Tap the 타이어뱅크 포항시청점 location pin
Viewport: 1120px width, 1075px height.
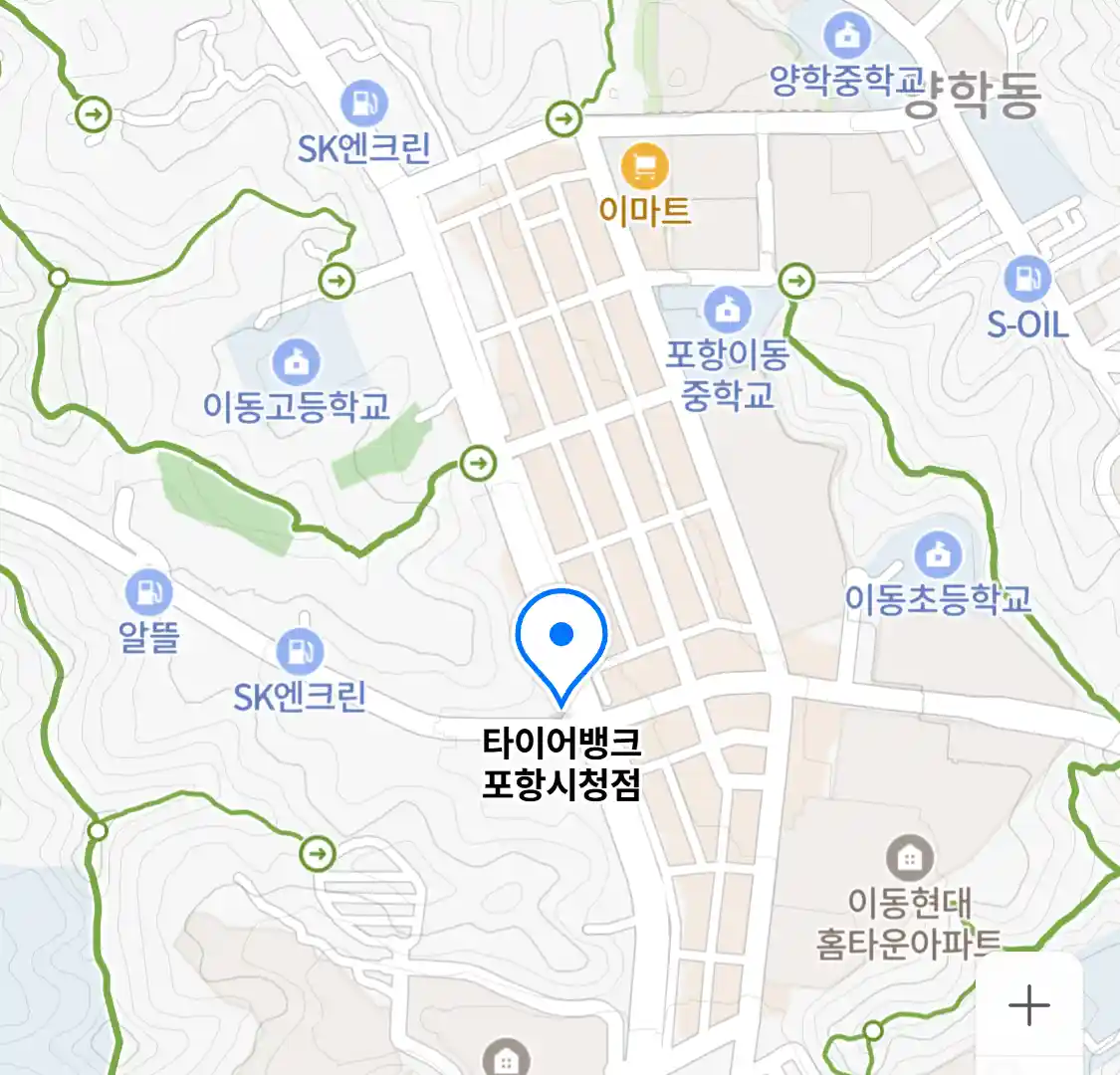pyautogui.click(x=561, y=641)
